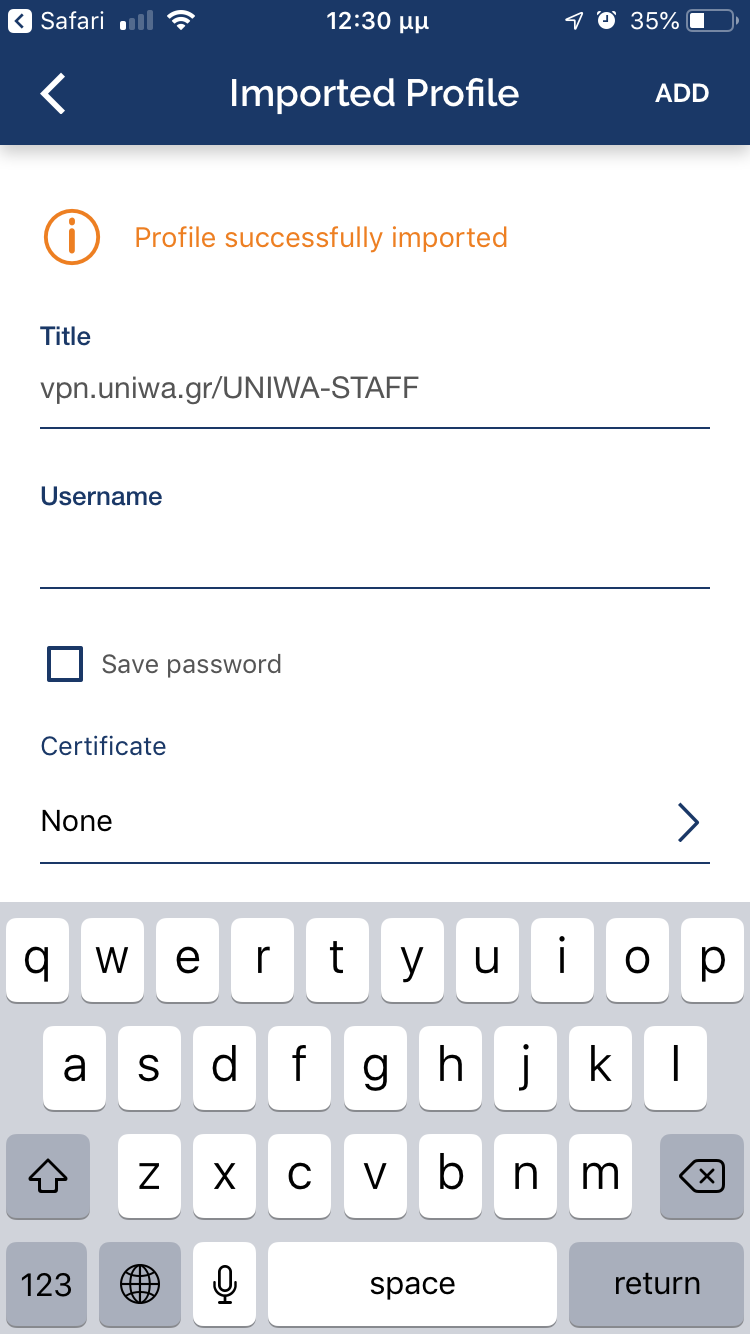
Task: Edit the Title field vpn.uniwa.gr/UNIWA-STAFF
Action: (375, 389)
